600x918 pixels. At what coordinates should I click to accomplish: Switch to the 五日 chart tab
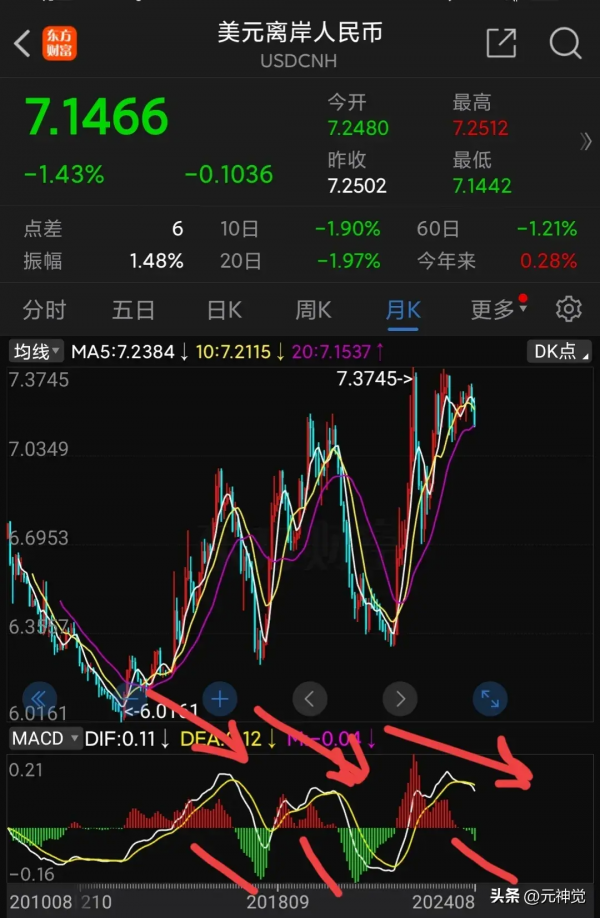coord(133,310)
